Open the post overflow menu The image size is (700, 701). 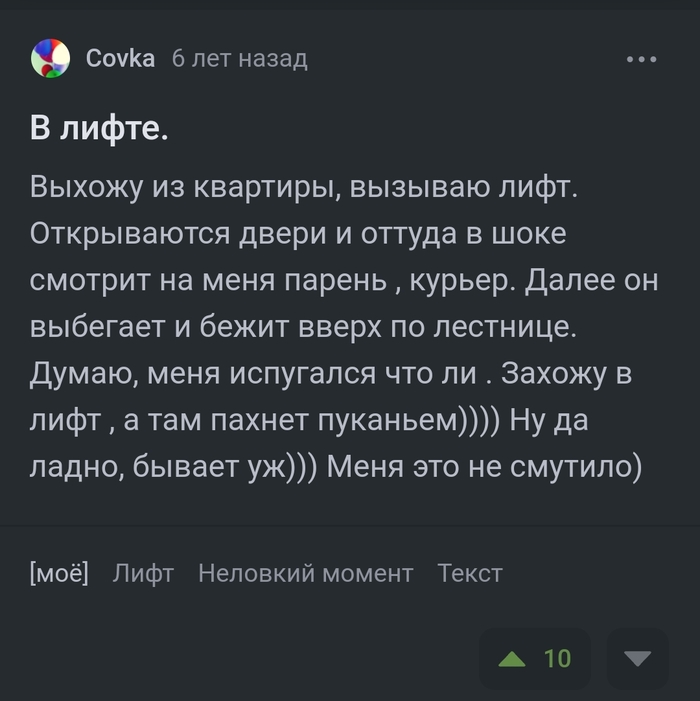tap(641, 60)
